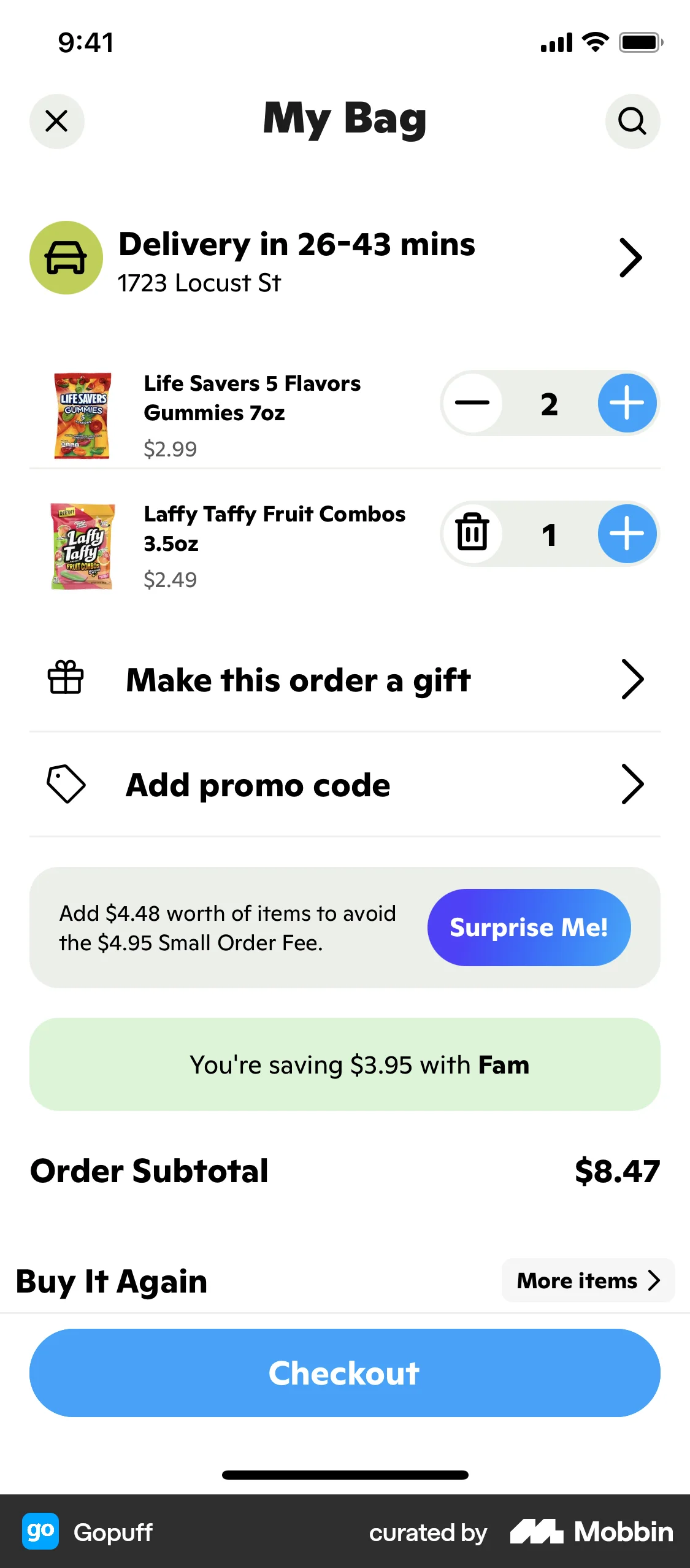Delete Laffy Taffy using the trash icon
The image size is (690, 1568).
click(472, 534)
